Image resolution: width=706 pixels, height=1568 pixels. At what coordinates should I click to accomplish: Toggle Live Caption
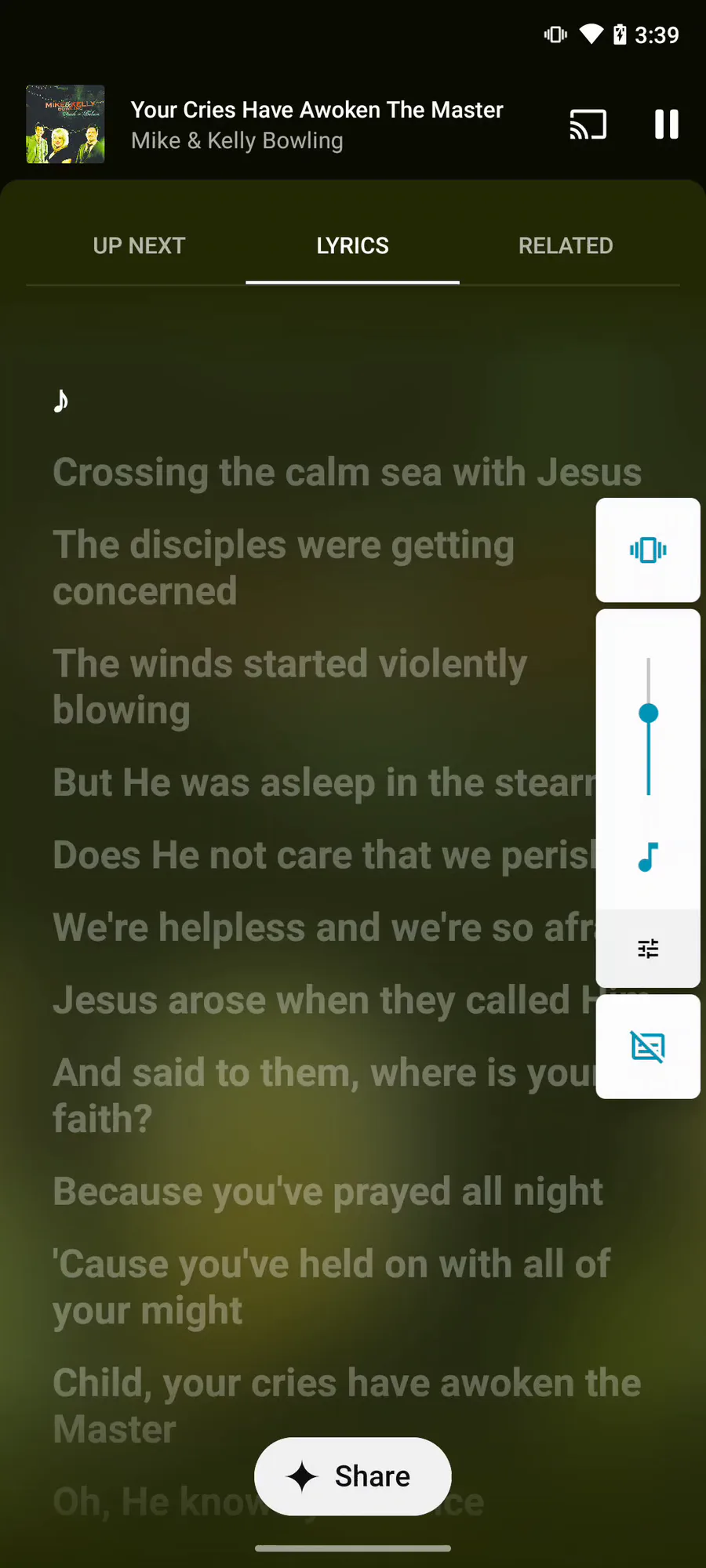coord(648,1047)
